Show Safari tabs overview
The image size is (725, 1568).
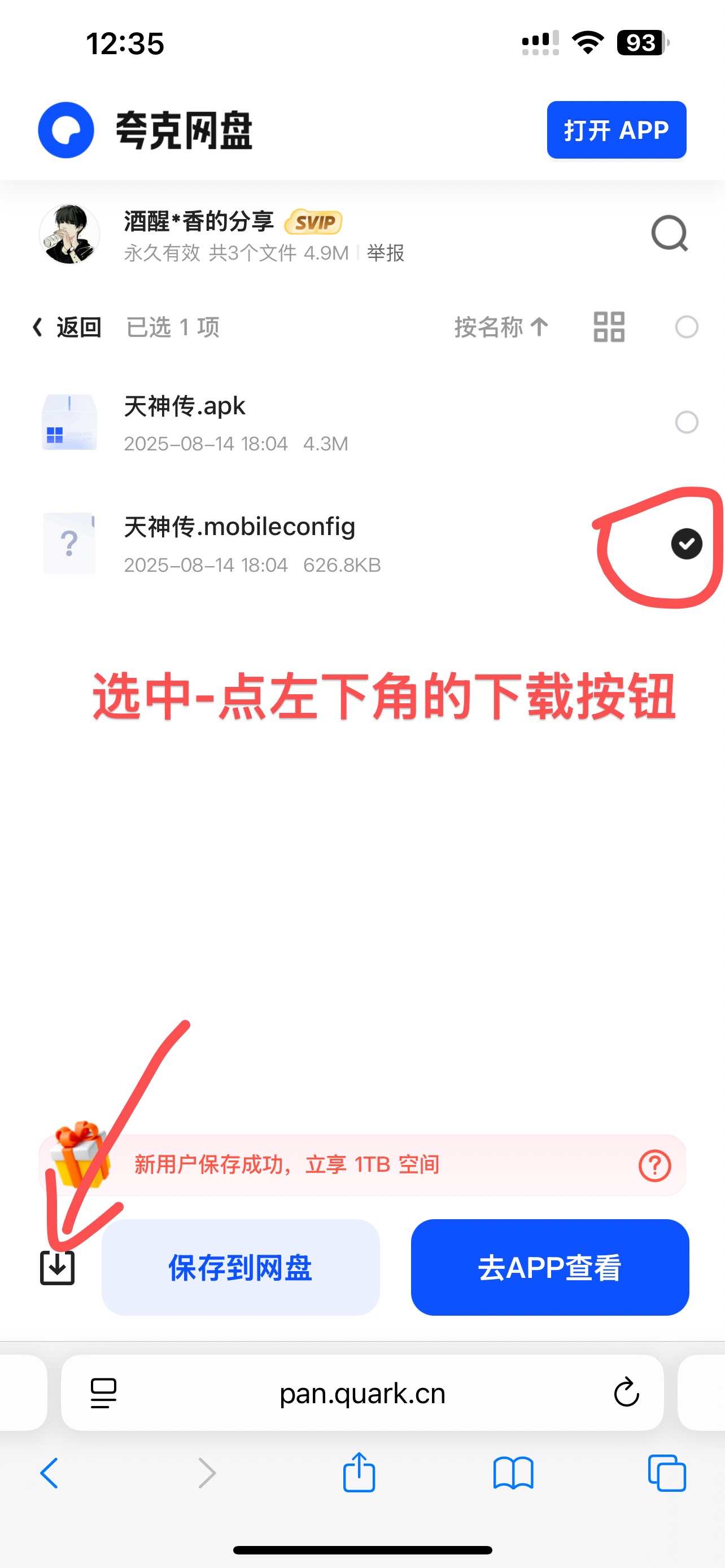pyautogui.click(x=667, y=1473)
